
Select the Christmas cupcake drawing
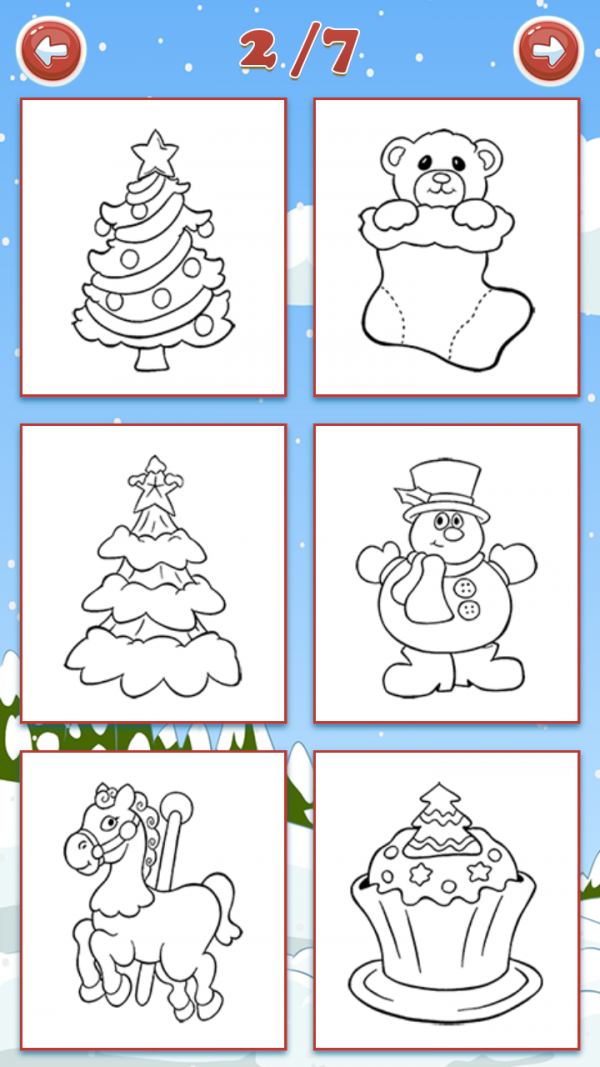point(446,899)
